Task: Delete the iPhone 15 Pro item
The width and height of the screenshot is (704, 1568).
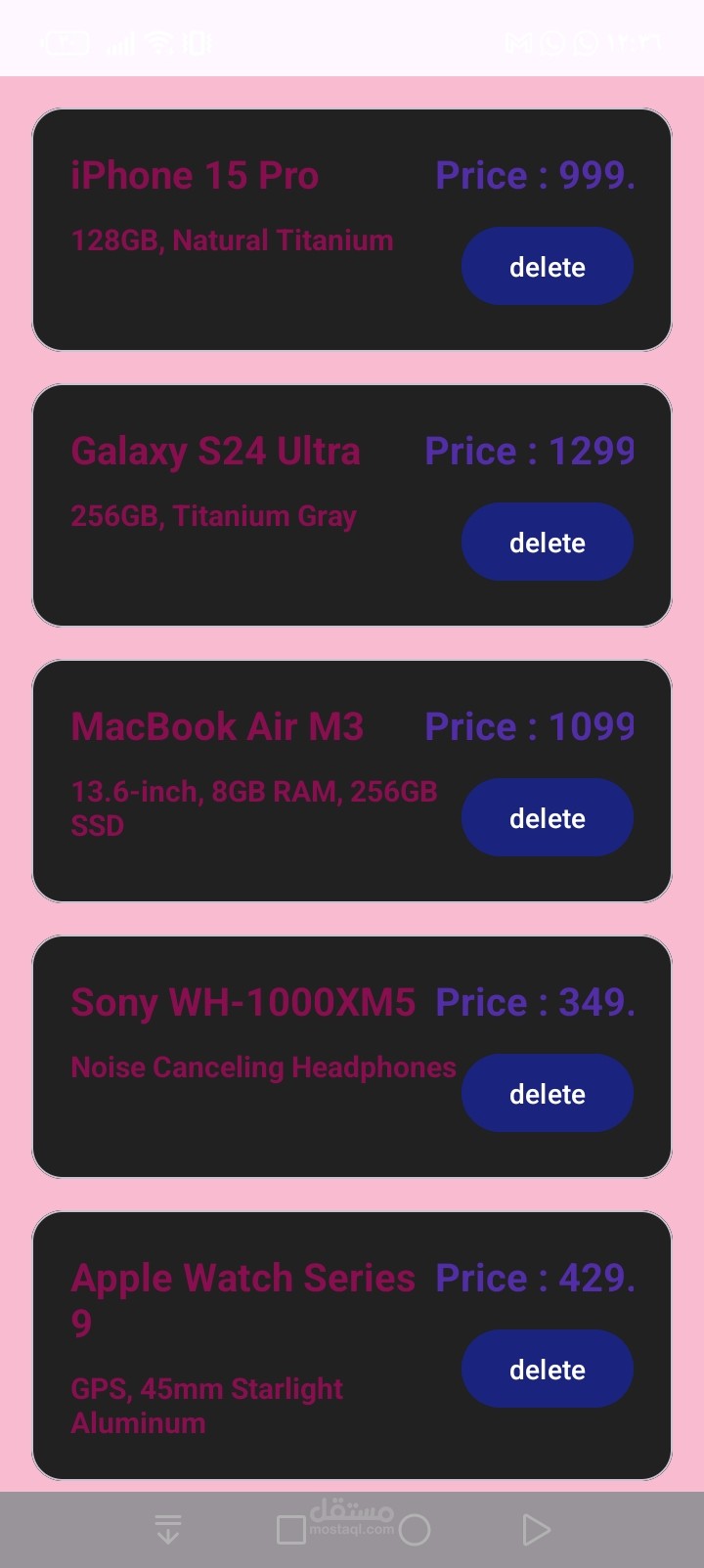Action: pos(547,266)
